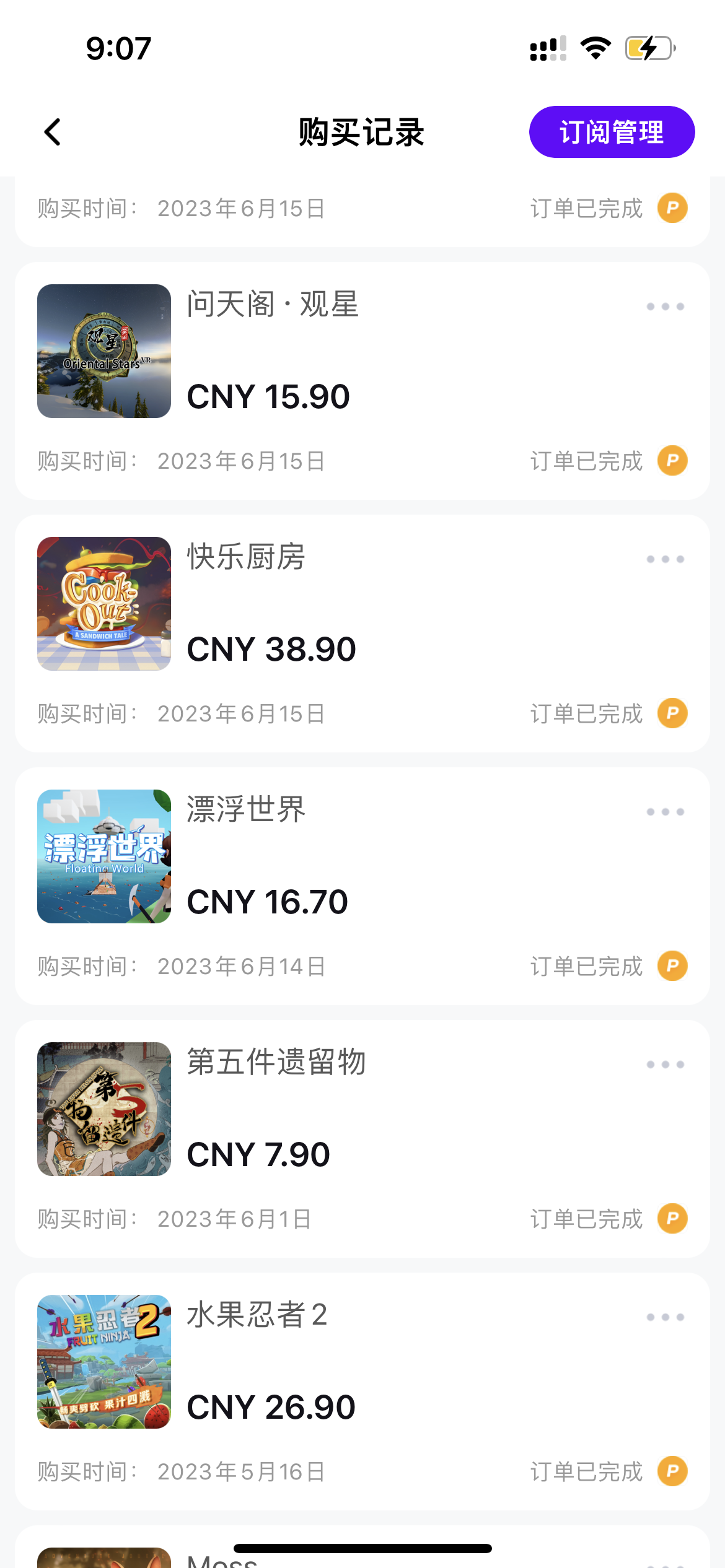The height and width of the screenshot is (1568, 725).
Task: Click the P badge on the topmost completed order
Action: click(x=672, y=208)
